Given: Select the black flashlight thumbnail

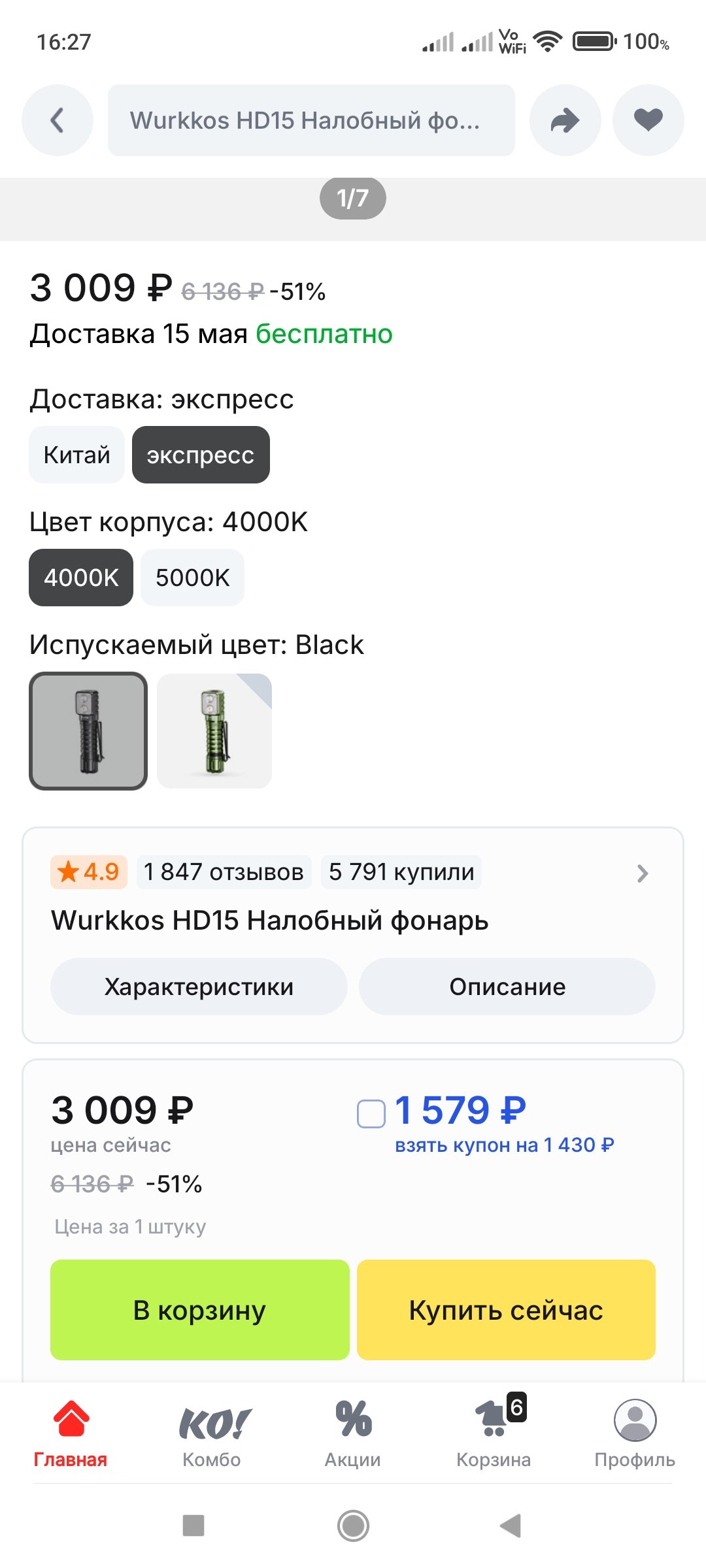Looking at the screenshot, I should [88, 731].
